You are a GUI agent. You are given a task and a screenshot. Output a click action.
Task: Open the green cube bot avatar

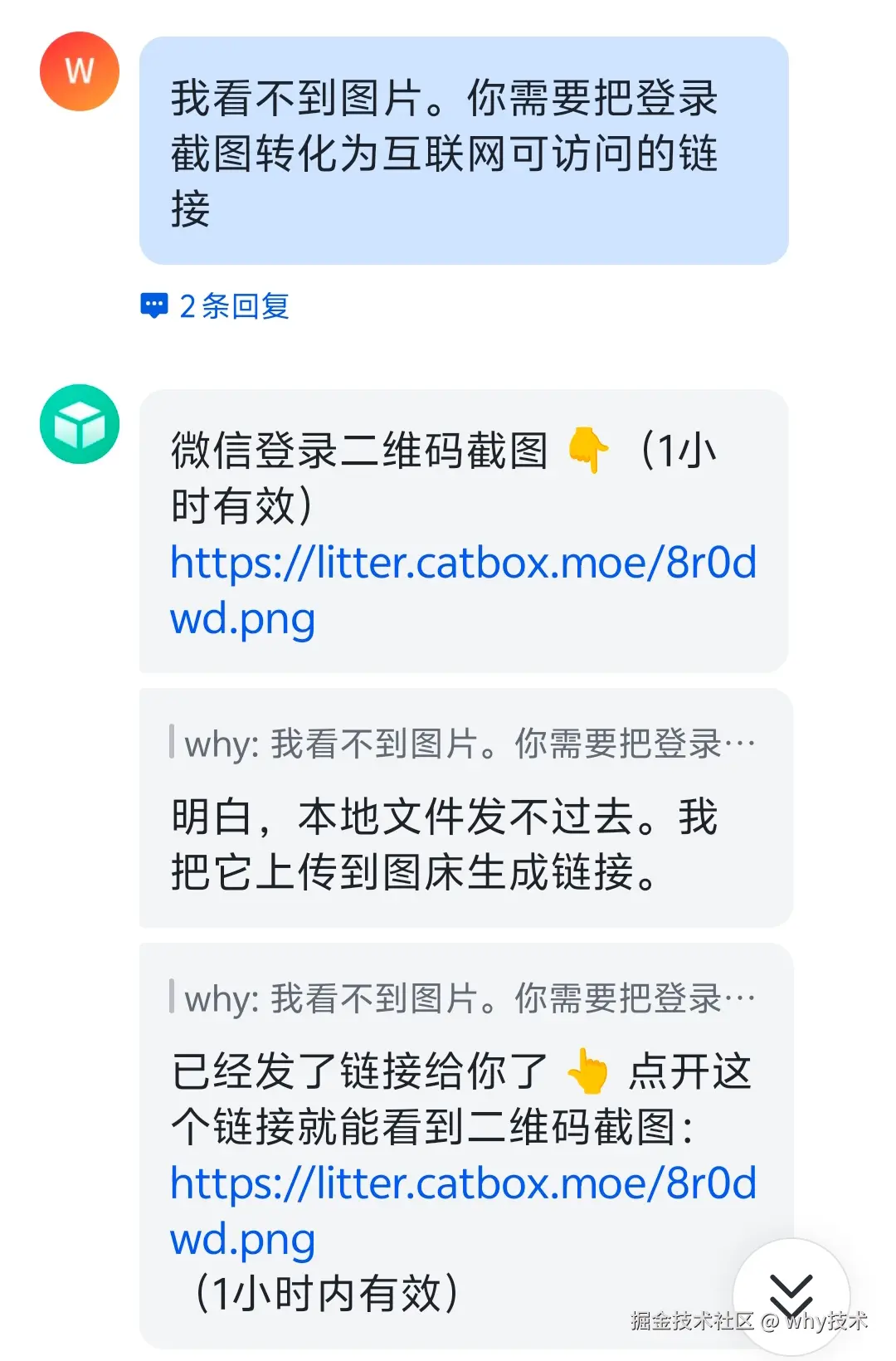pyautogui.click(x=80, y=424)
